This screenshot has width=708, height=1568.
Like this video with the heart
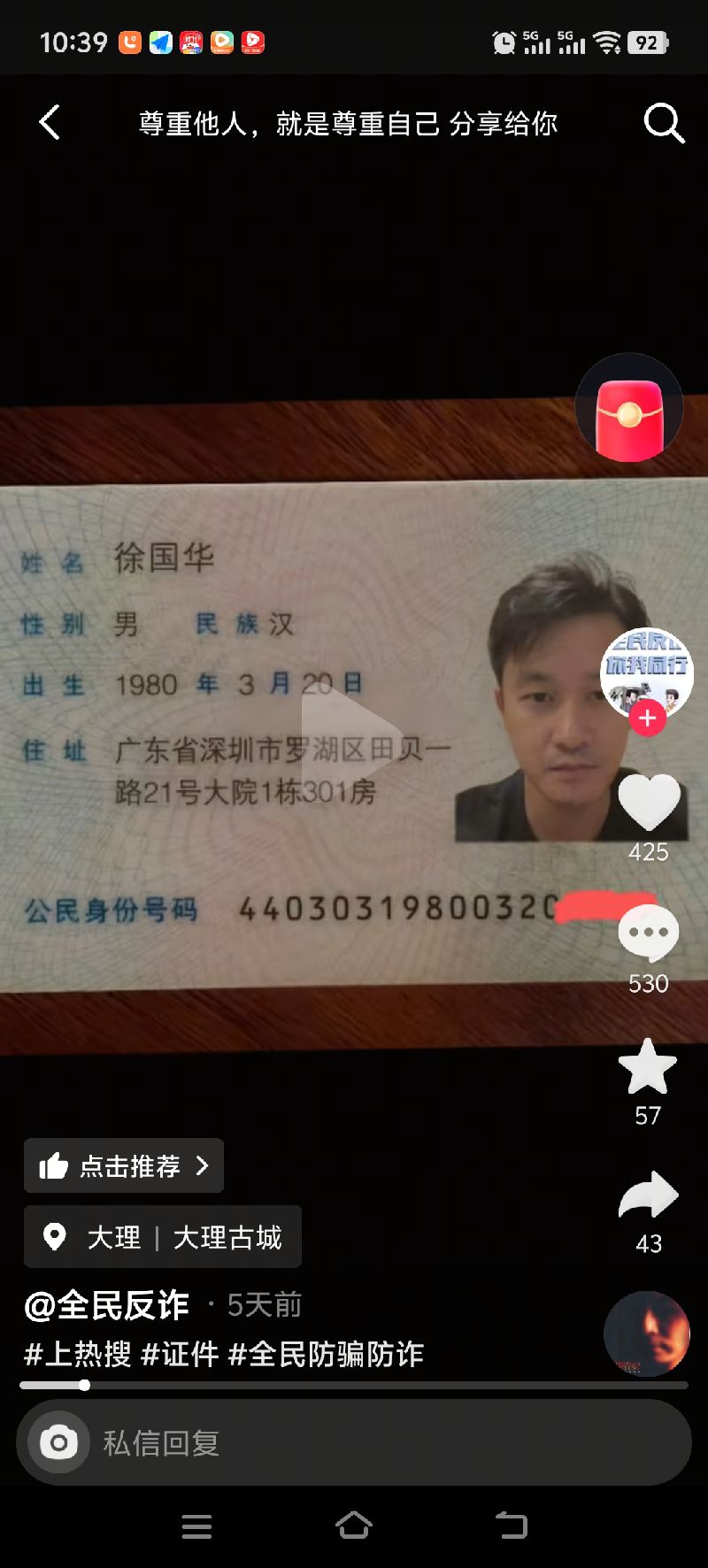(649, 802)
